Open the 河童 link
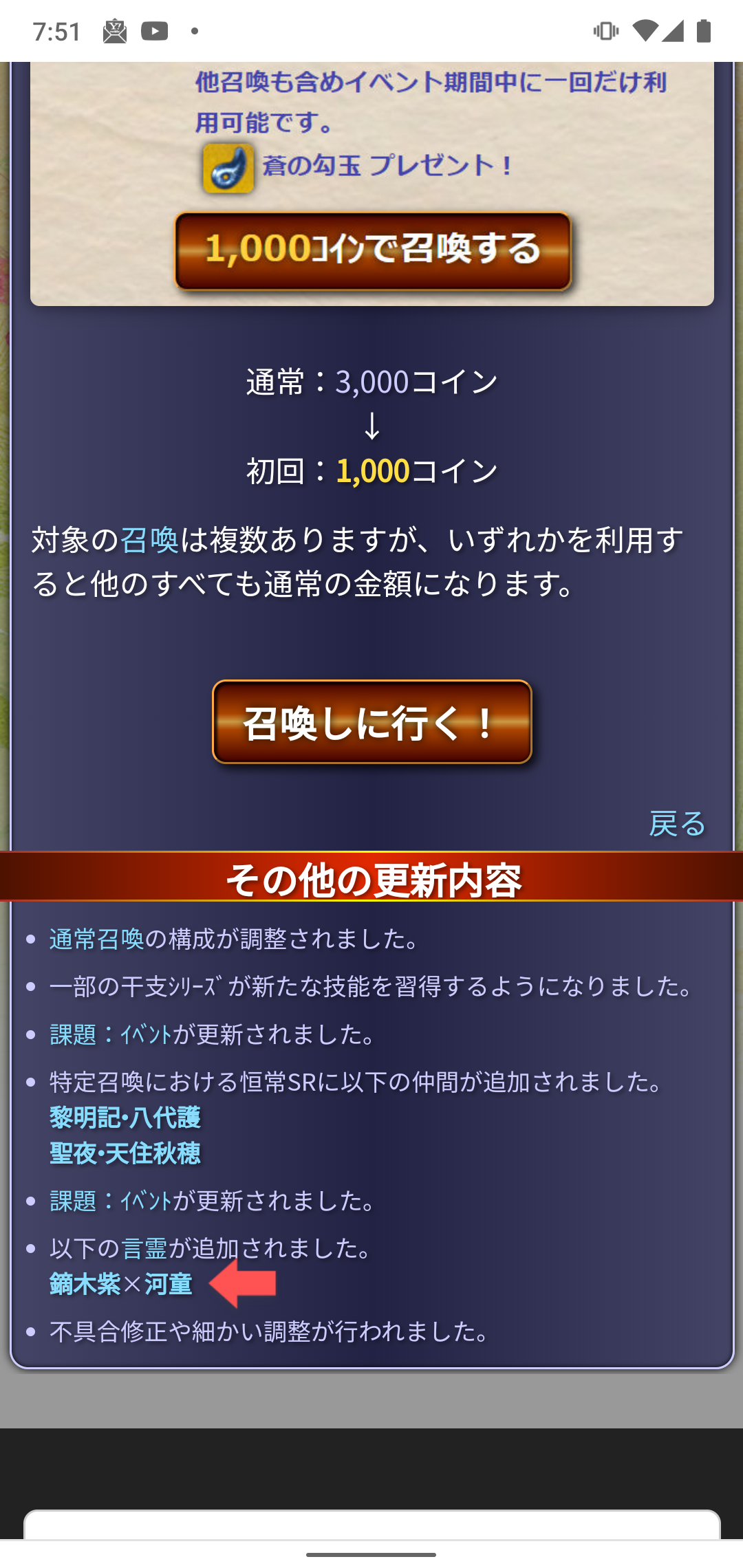The image size is (743, 1568). pos(169,1284)
